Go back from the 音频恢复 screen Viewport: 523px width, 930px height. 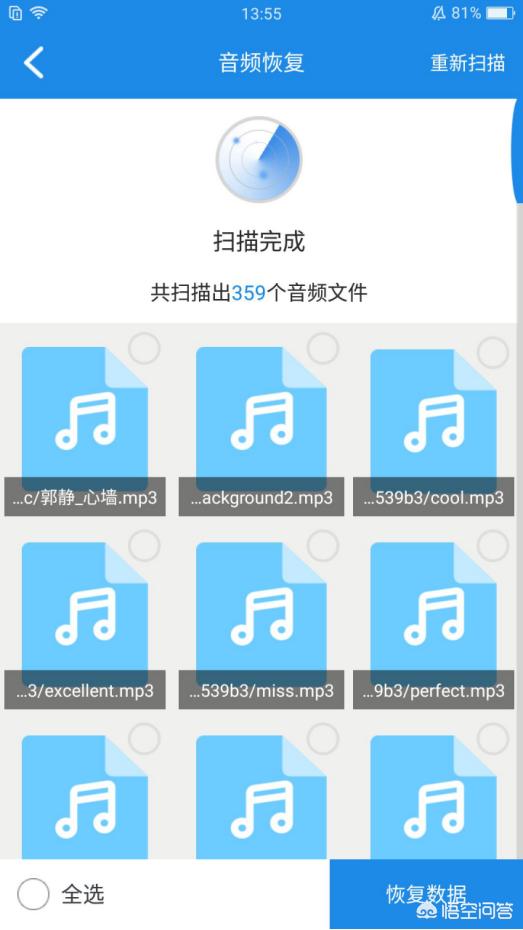[x=34, y=62]
